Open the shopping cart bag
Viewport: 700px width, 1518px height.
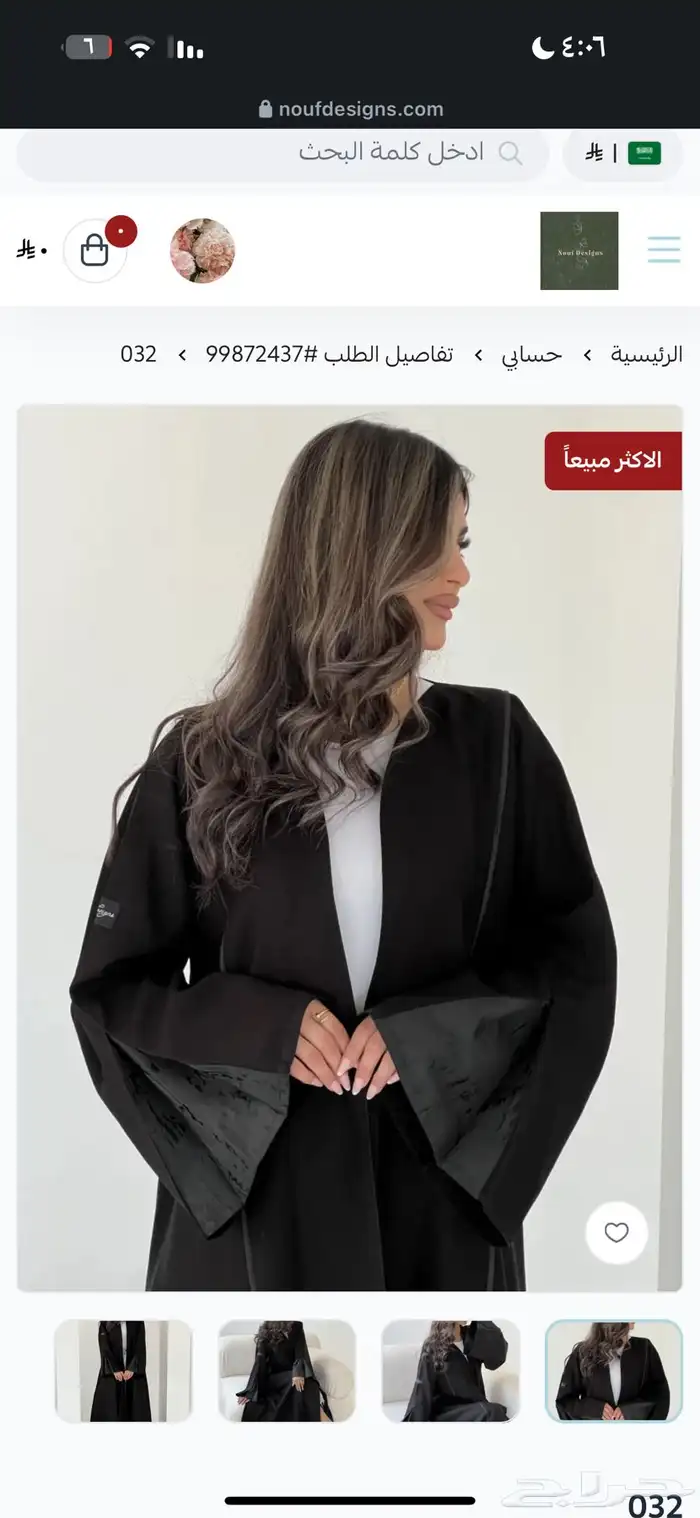tap(95, 250)
